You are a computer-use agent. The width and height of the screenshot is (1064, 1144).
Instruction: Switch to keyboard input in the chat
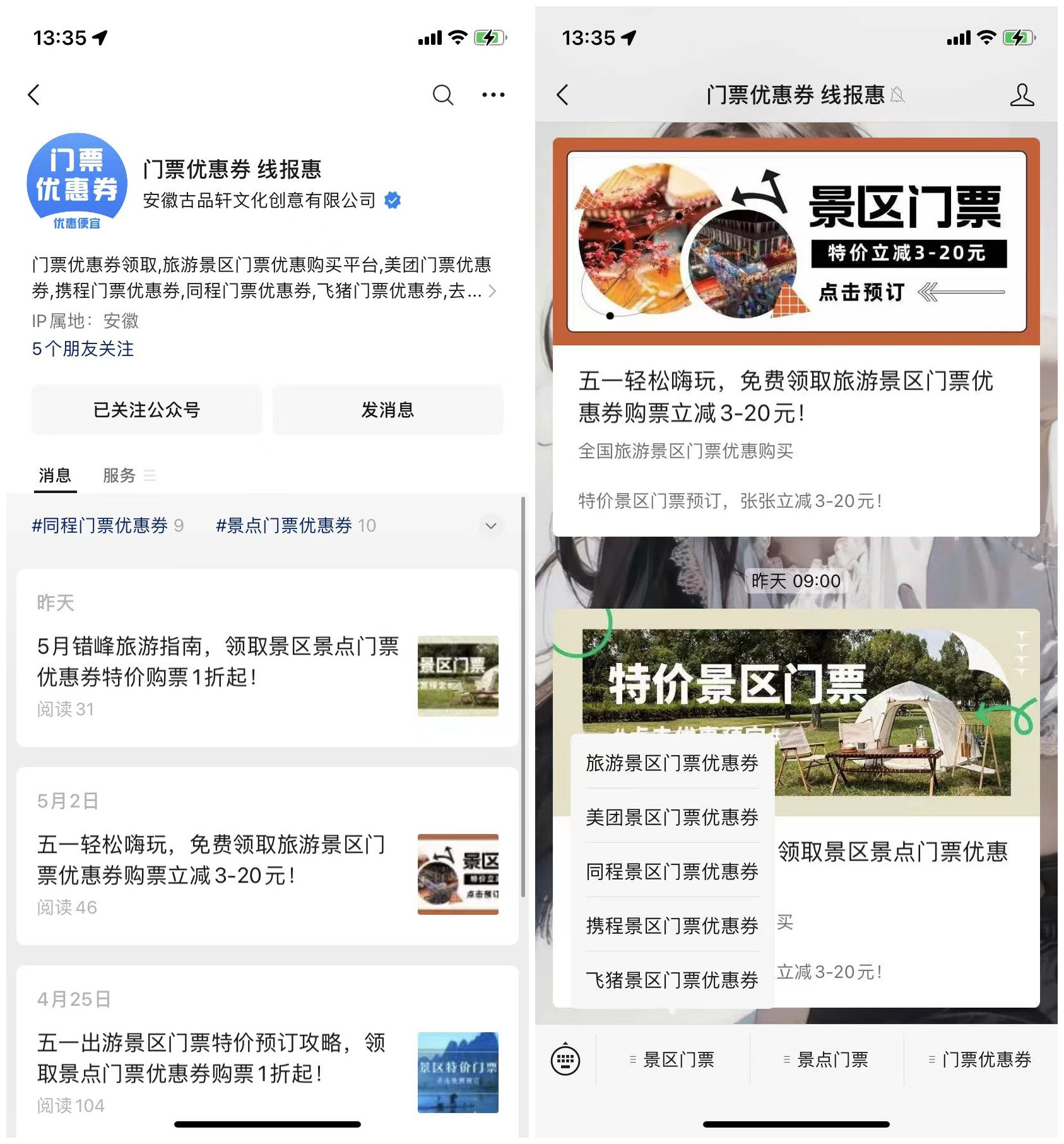click(x=565, y=1059)
